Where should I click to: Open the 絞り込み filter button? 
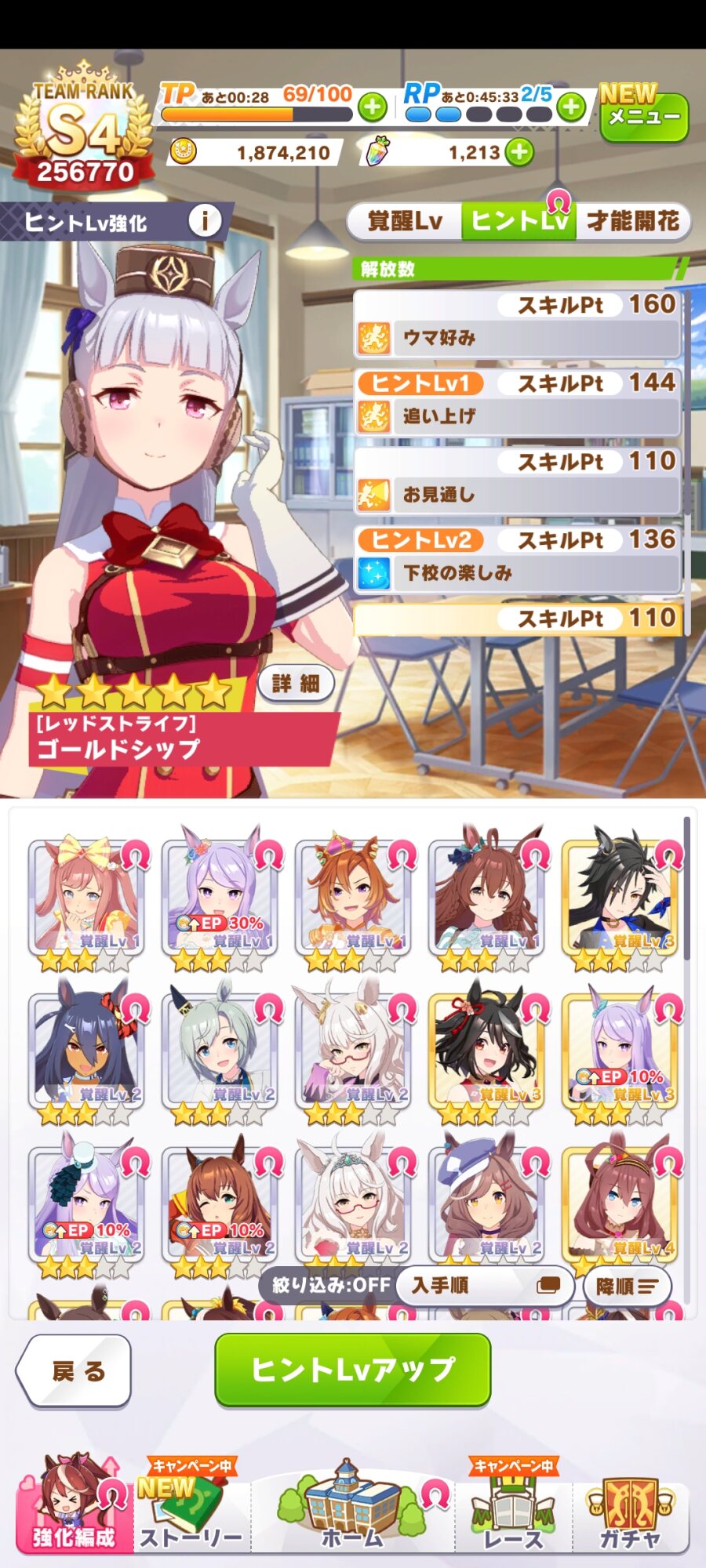point(330,1285)
